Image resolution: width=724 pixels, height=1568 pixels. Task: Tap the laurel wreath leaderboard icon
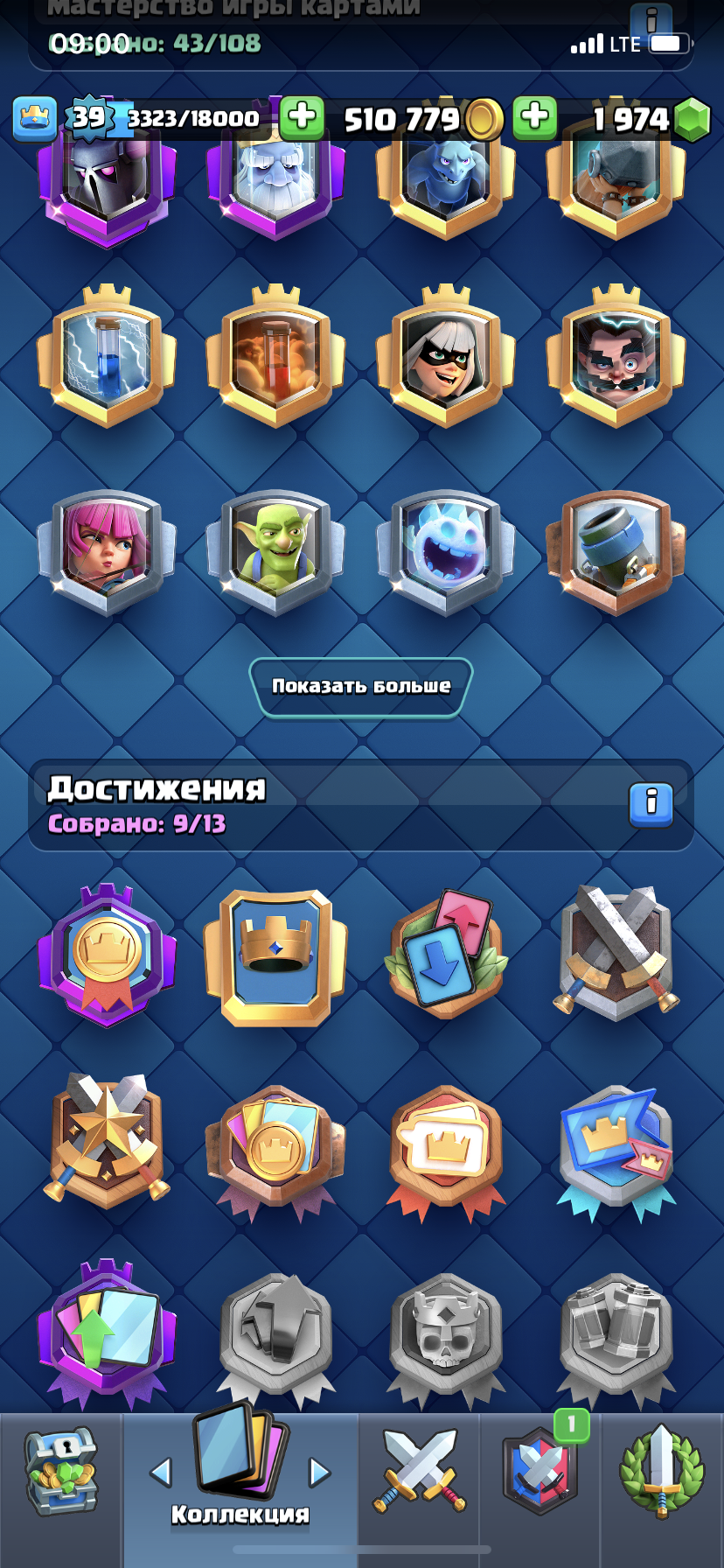pos(660,1474)
